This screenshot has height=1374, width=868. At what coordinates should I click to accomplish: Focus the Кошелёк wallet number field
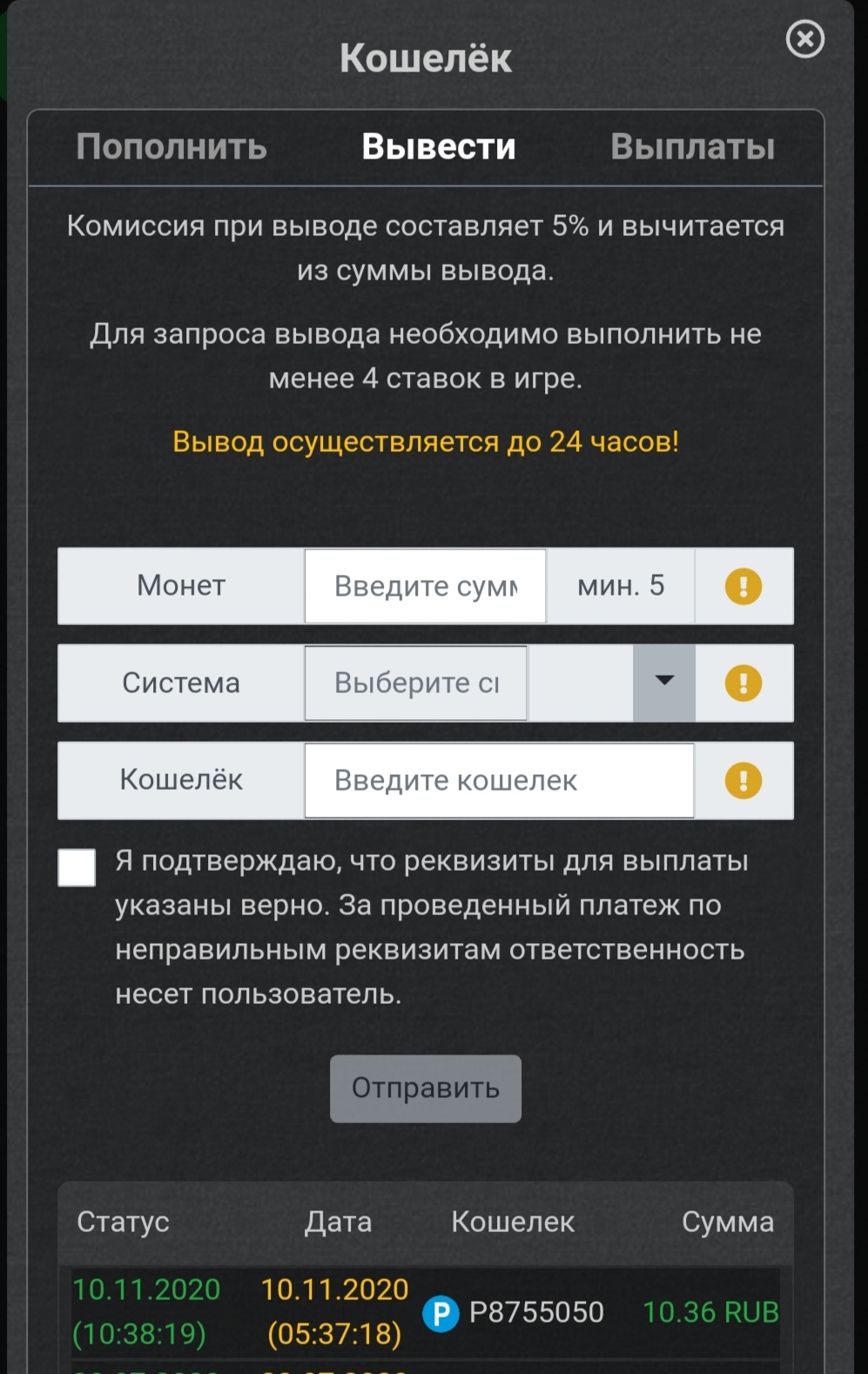click(x=499, y=780)
